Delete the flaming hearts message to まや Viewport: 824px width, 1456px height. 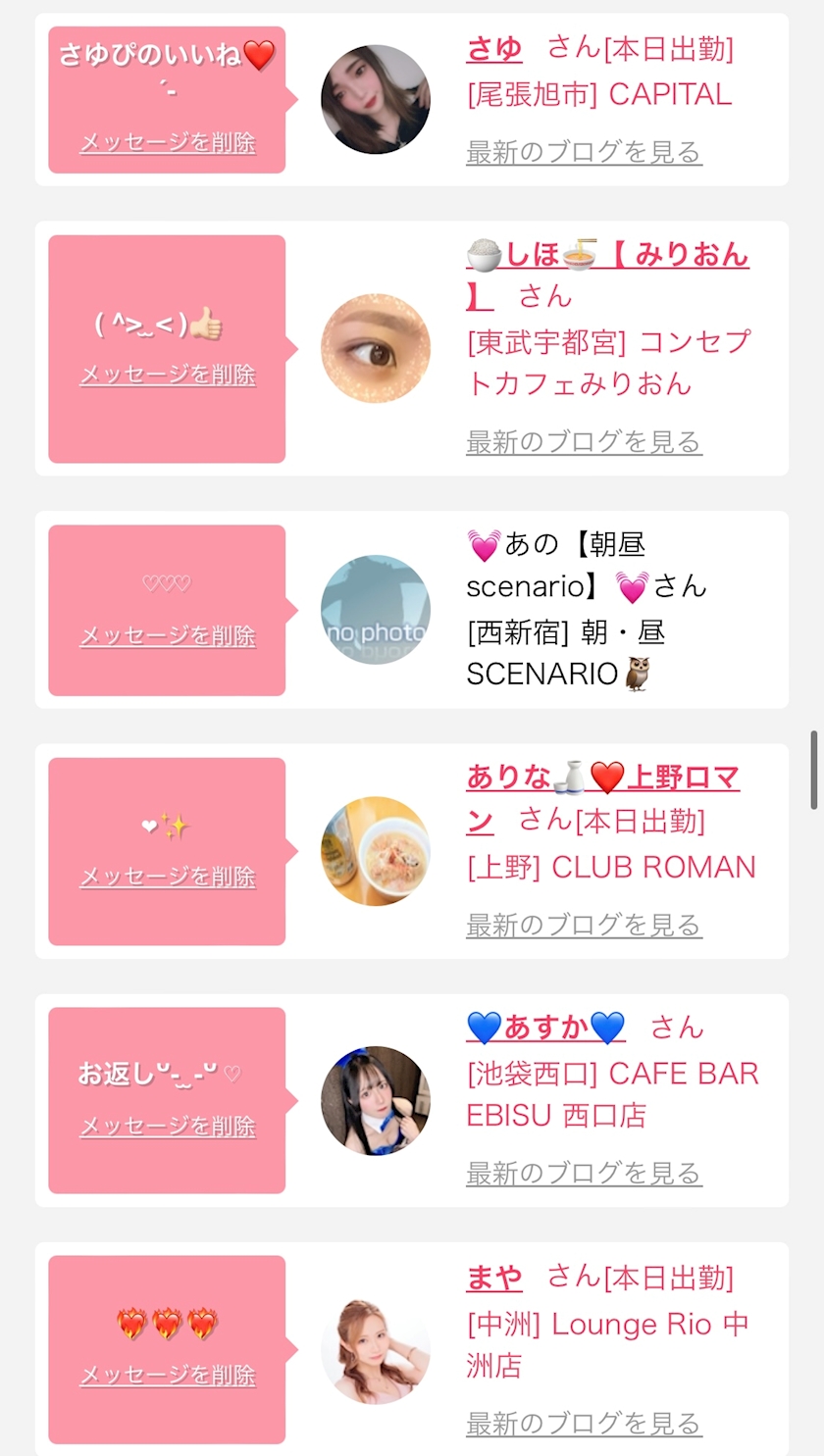pyautogui.click(x=167, y=1376)
